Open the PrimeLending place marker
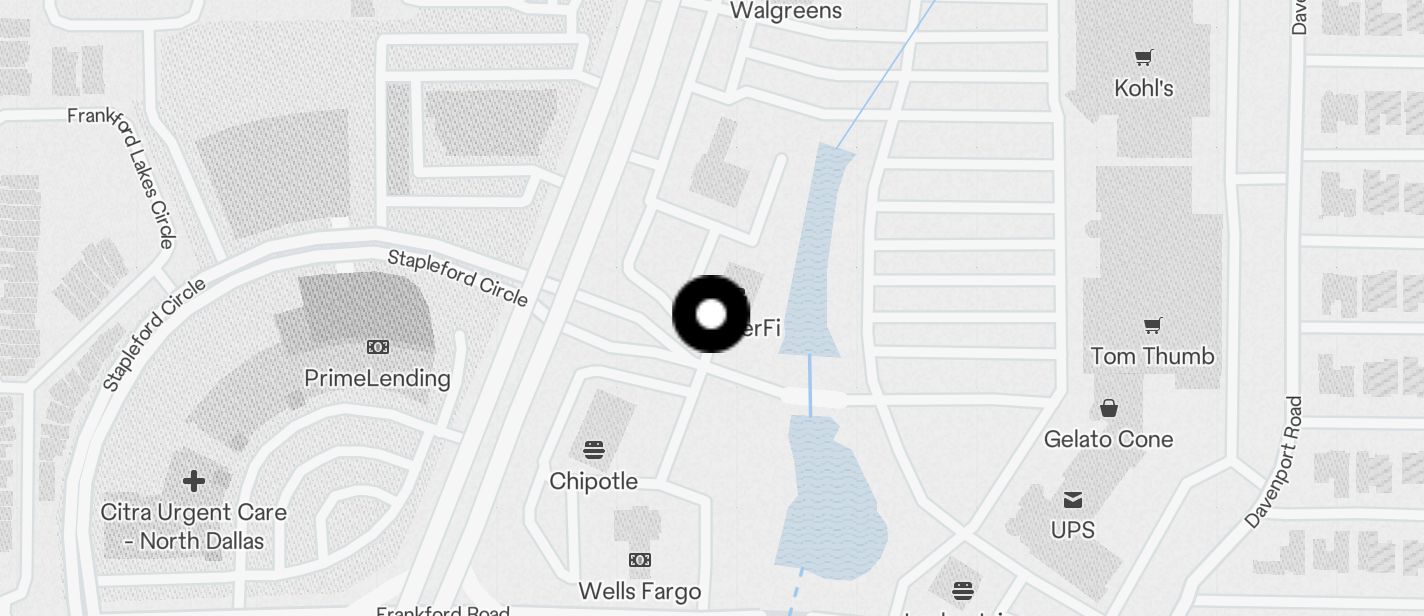Viewport: 1424px width, 616px height. pos(377,348)
